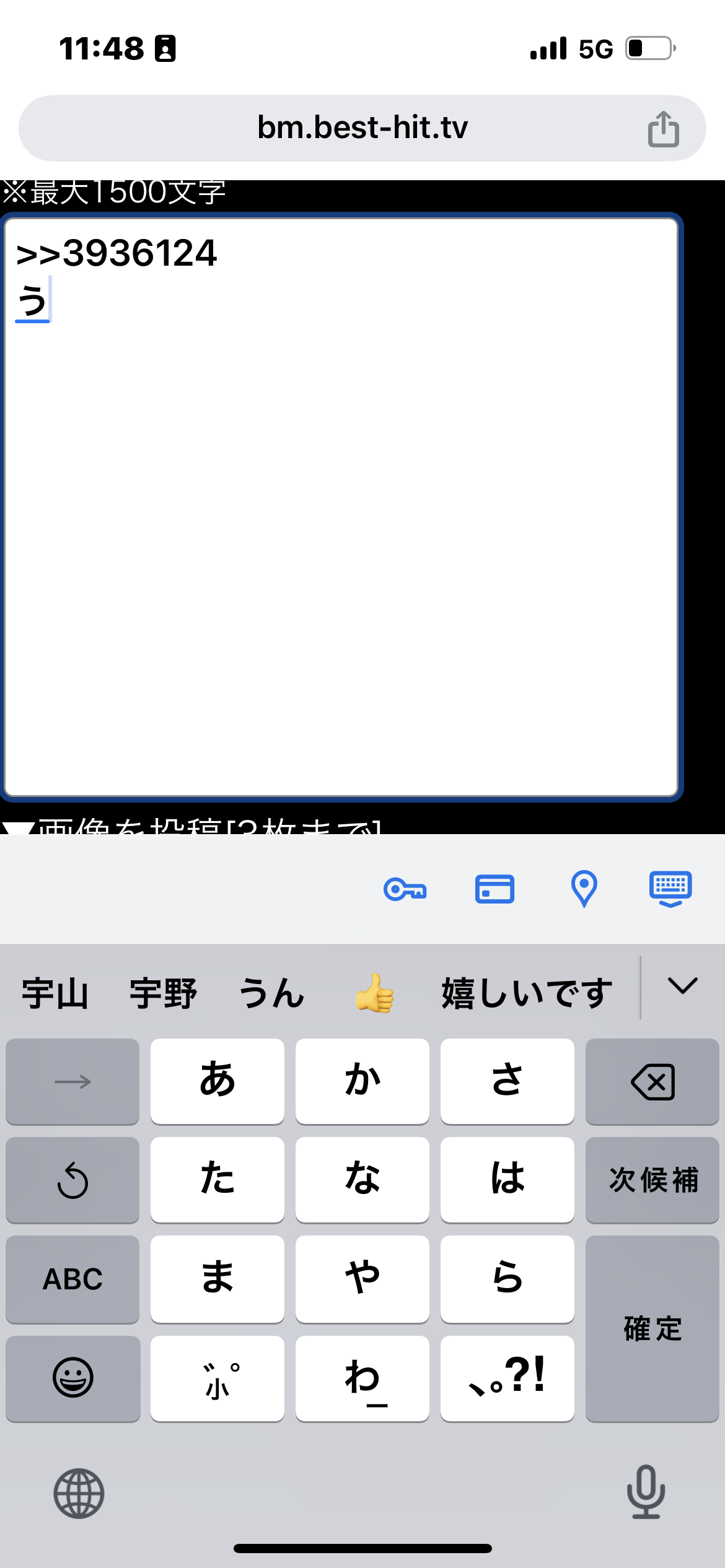Switch keyboard language with globe icon
Viewport: 725px width, 1568px height.
[79, 1494]
